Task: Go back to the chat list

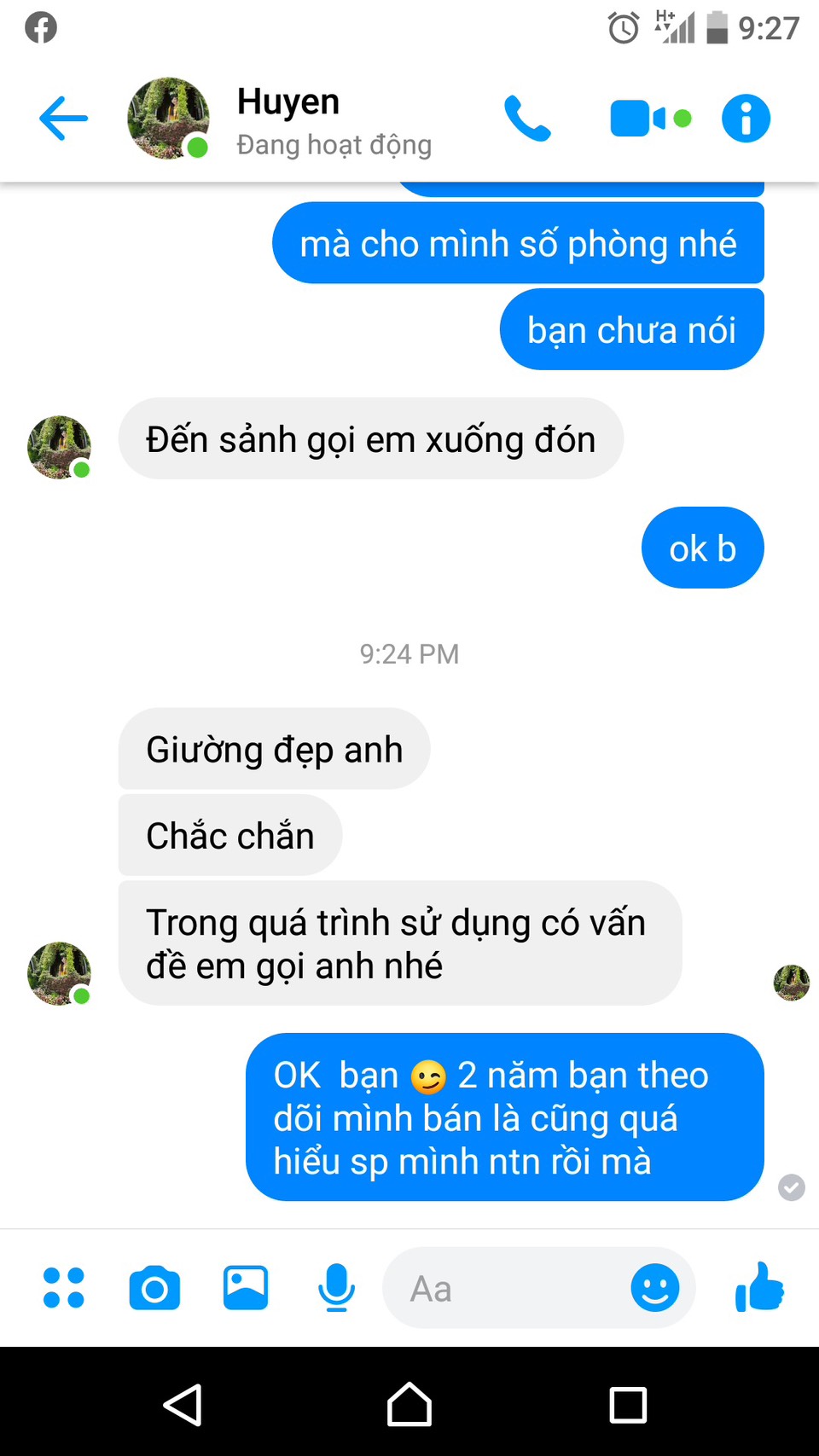Action: [x=63, y=119]
